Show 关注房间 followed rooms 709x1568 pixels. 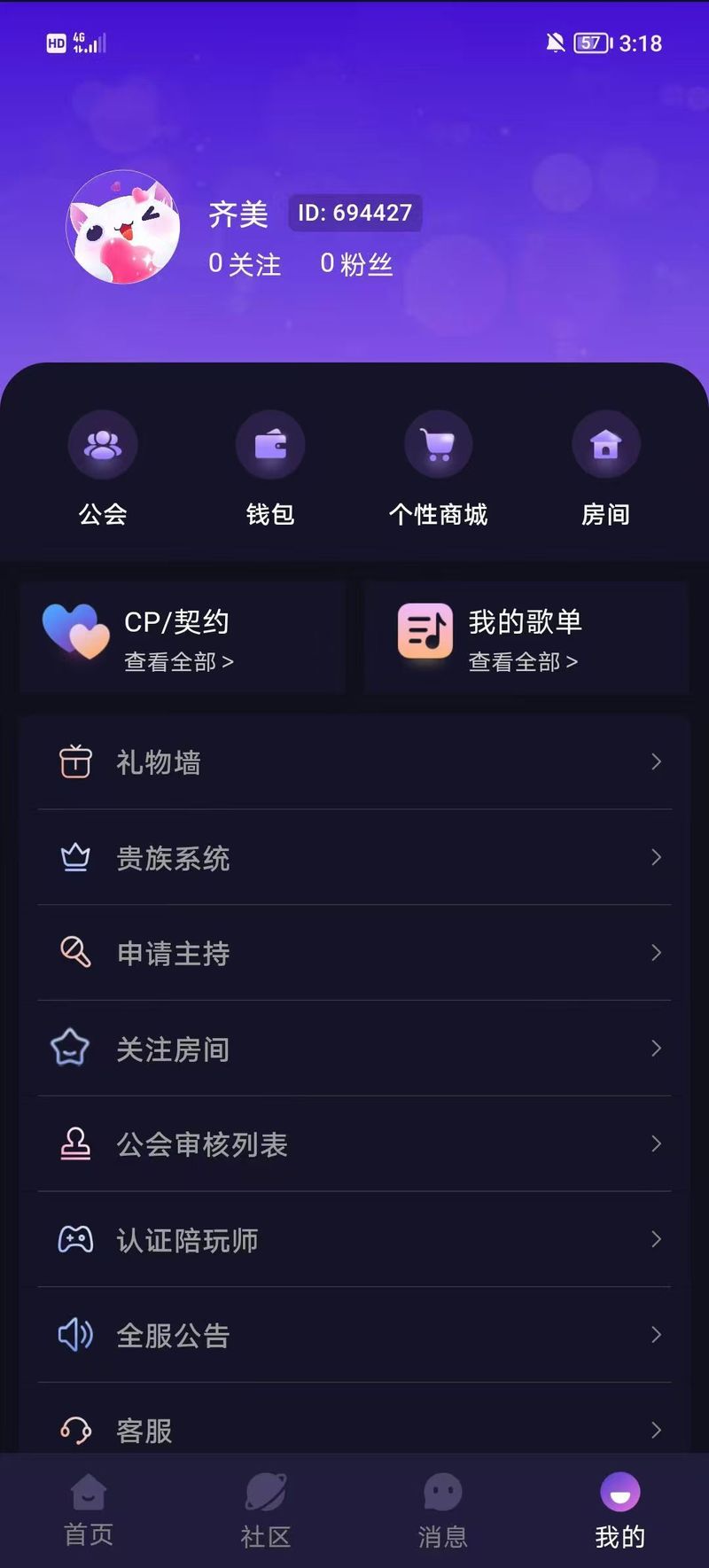[354, 1049]
